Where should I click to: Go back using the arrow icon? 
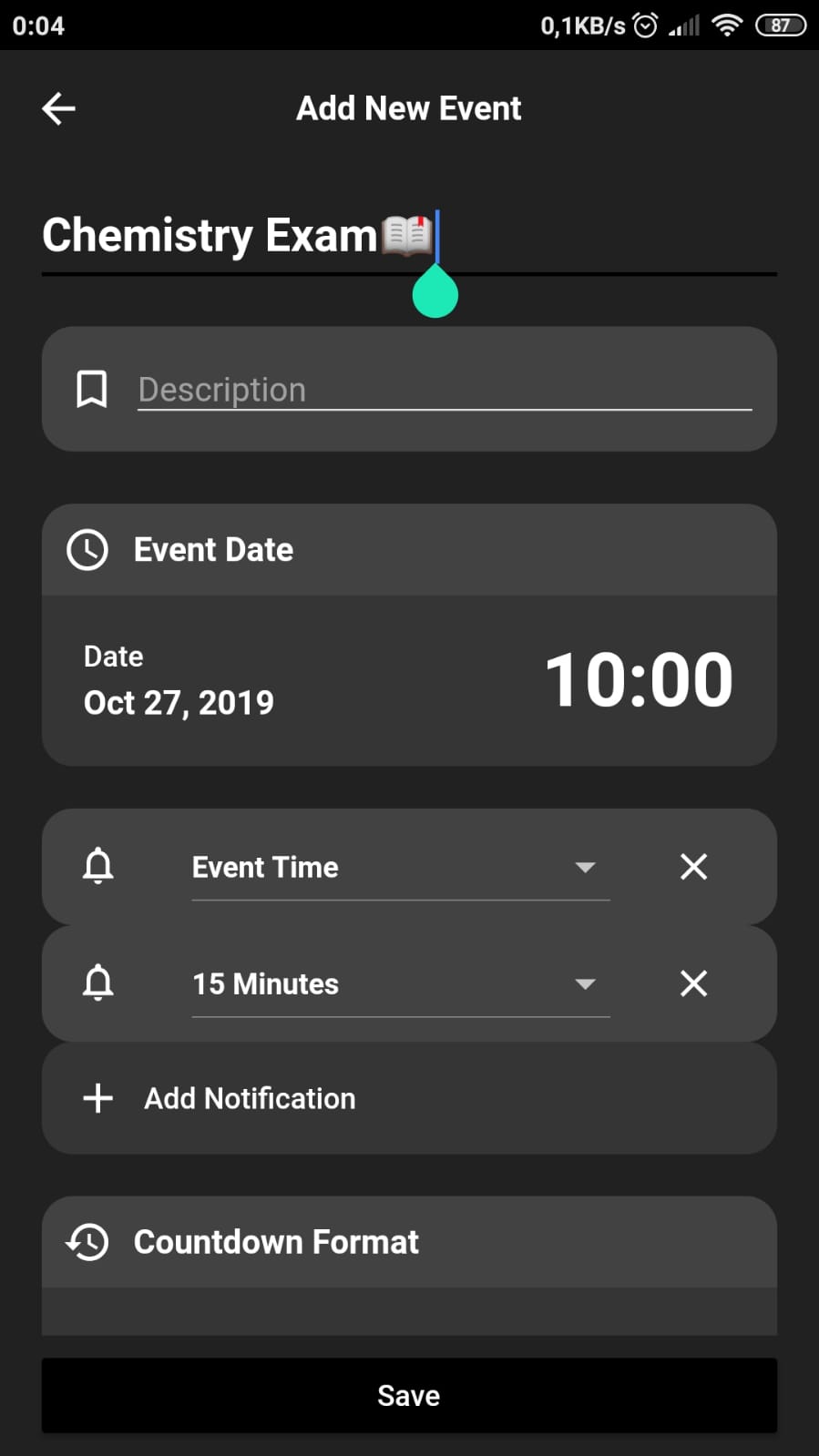[x=58, y=108]
